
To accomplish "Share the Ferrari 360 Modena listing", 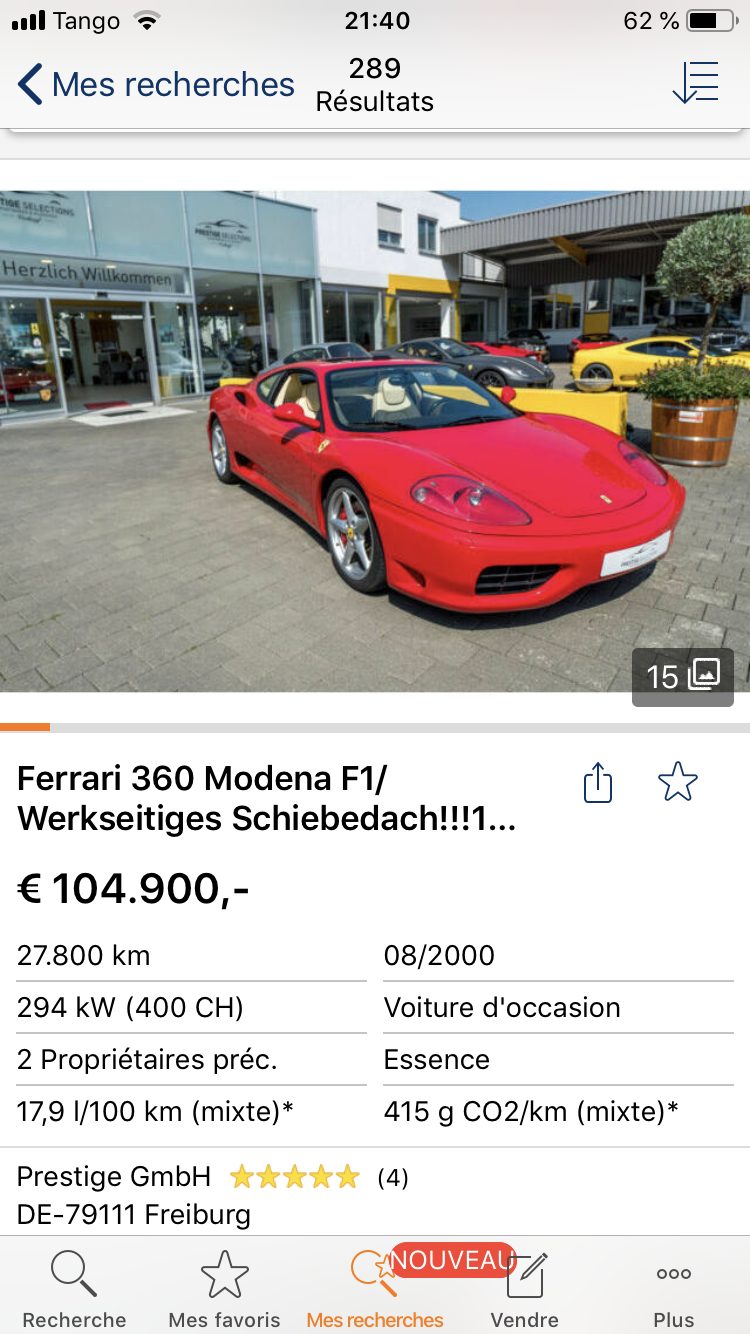I will pyautogui.click(x=597, y=782).
